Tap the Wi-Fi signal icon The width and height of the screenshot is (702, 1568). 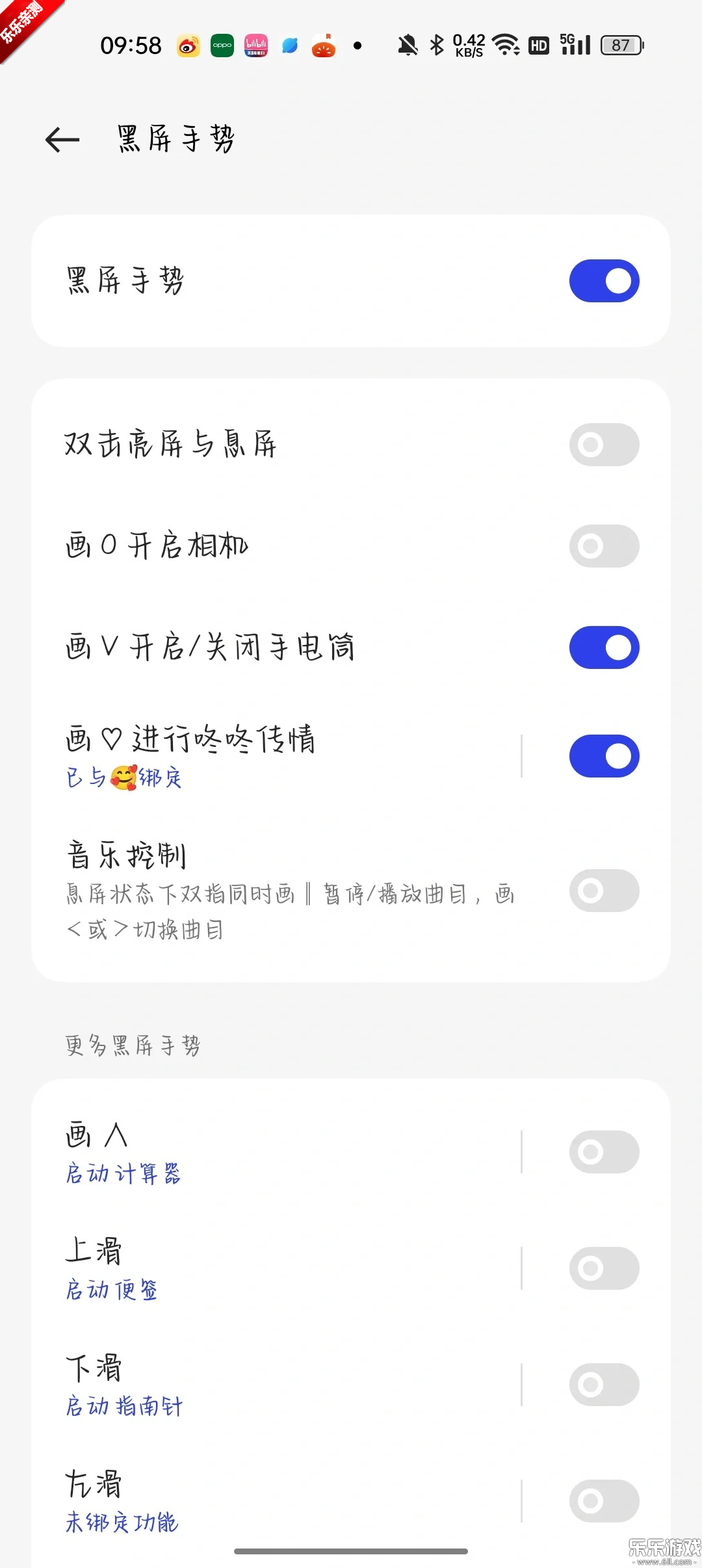coord(506,45)
